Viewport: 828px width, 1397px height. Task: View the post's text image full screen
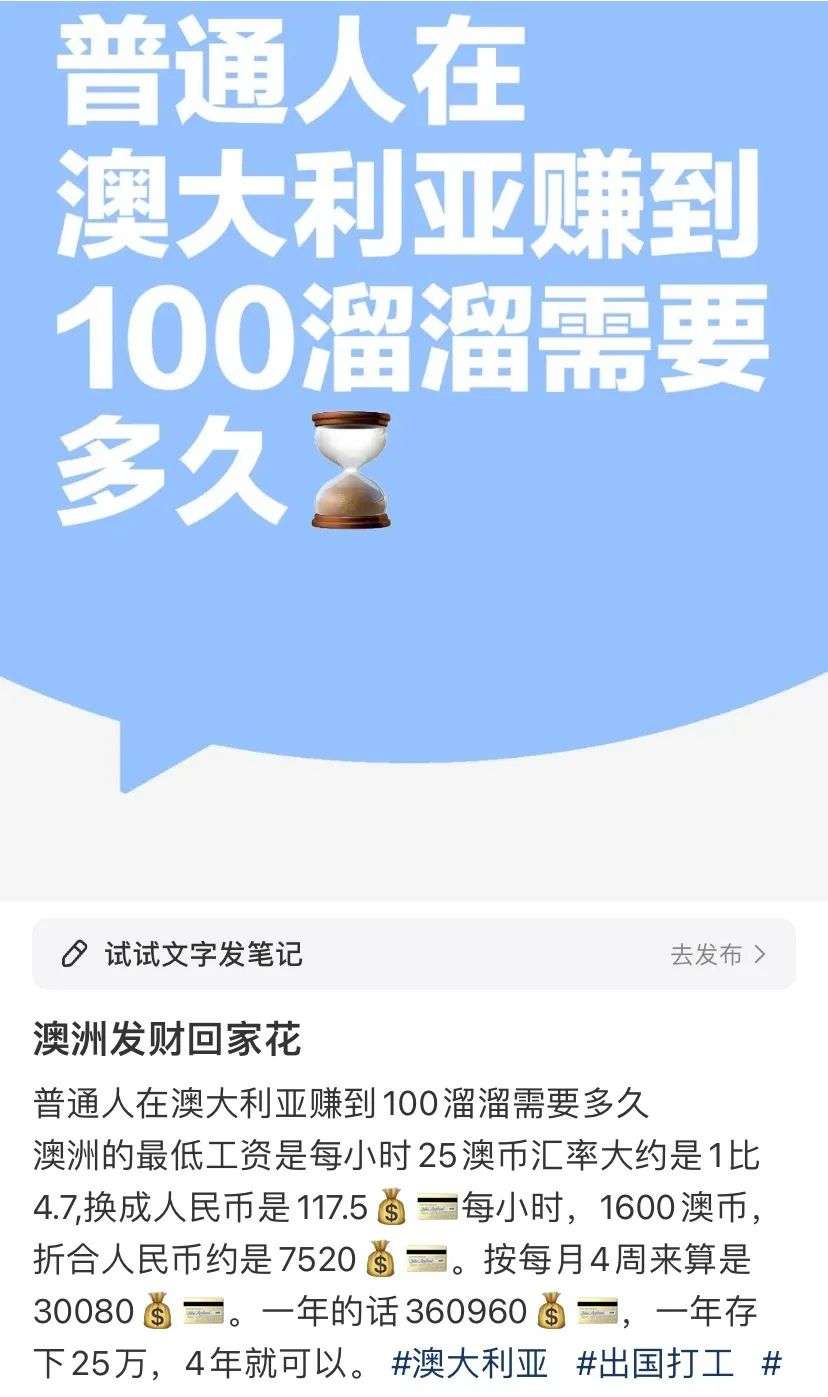coord(414,400)
